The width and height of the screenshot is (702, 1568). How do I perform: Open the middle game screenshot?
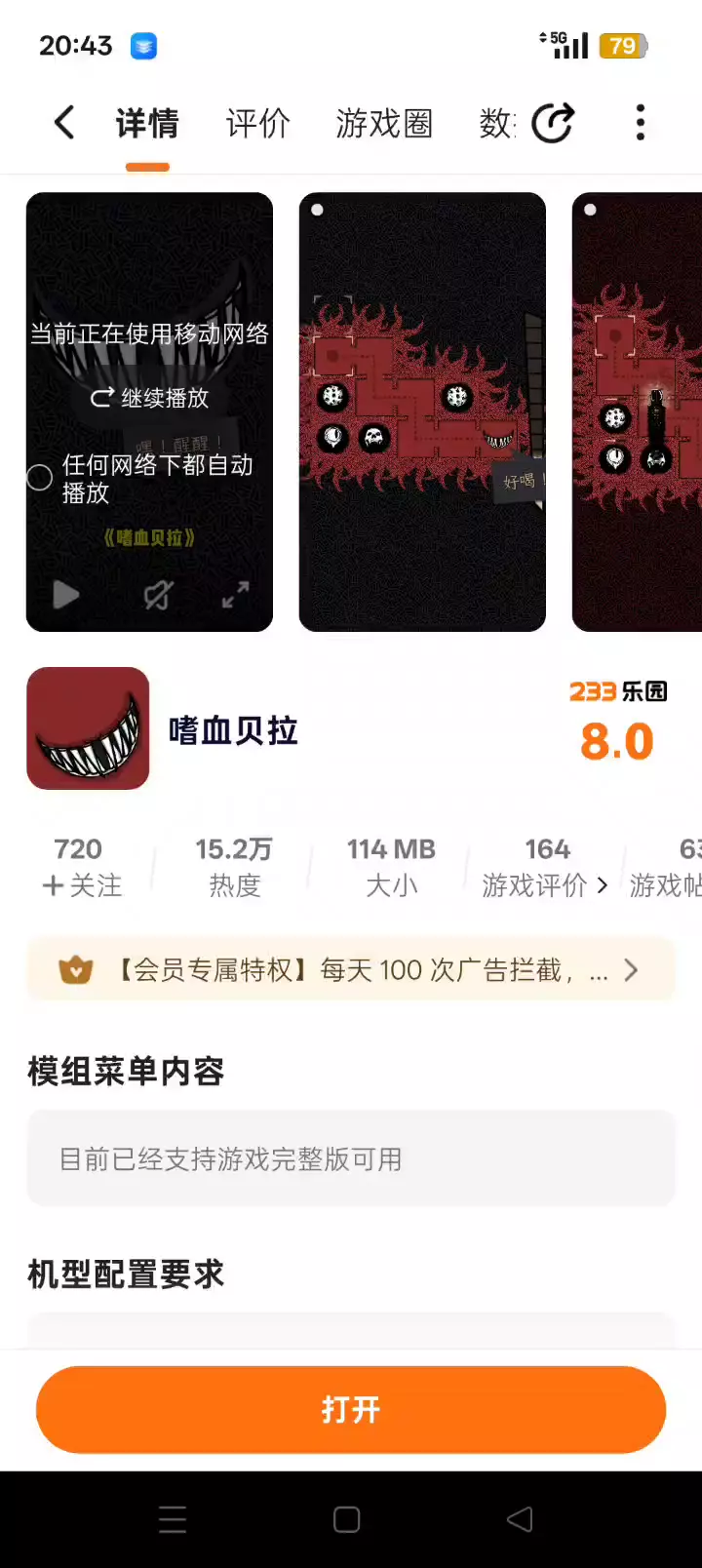coord(422,412)
